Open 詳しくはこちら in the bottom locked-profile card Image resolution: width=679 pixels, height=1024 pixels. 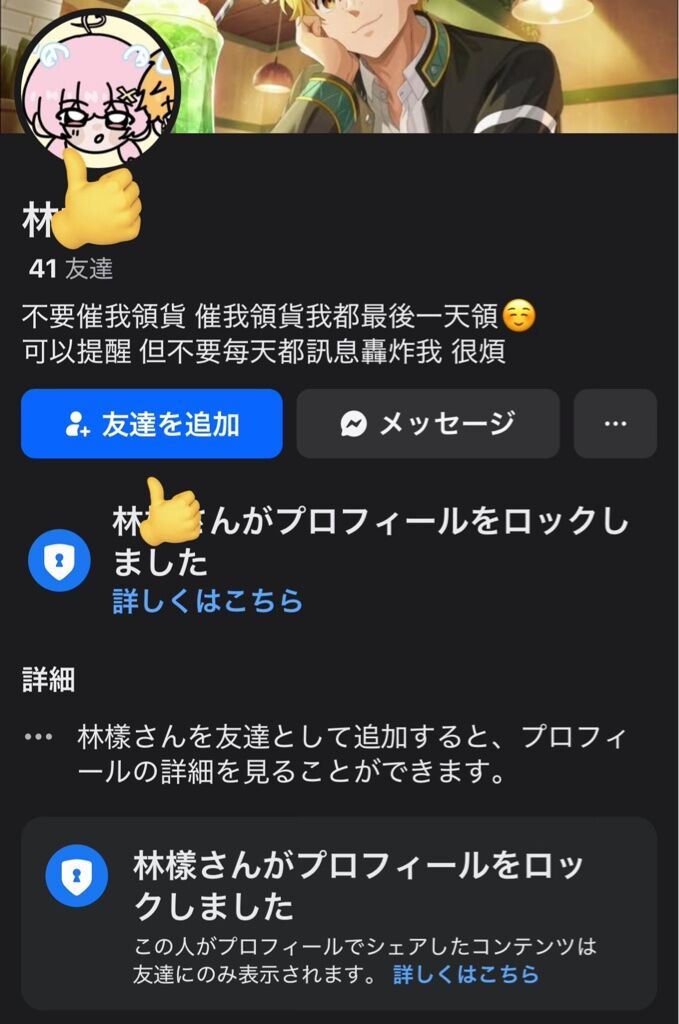pyautogui.click(x=466, y=974)
